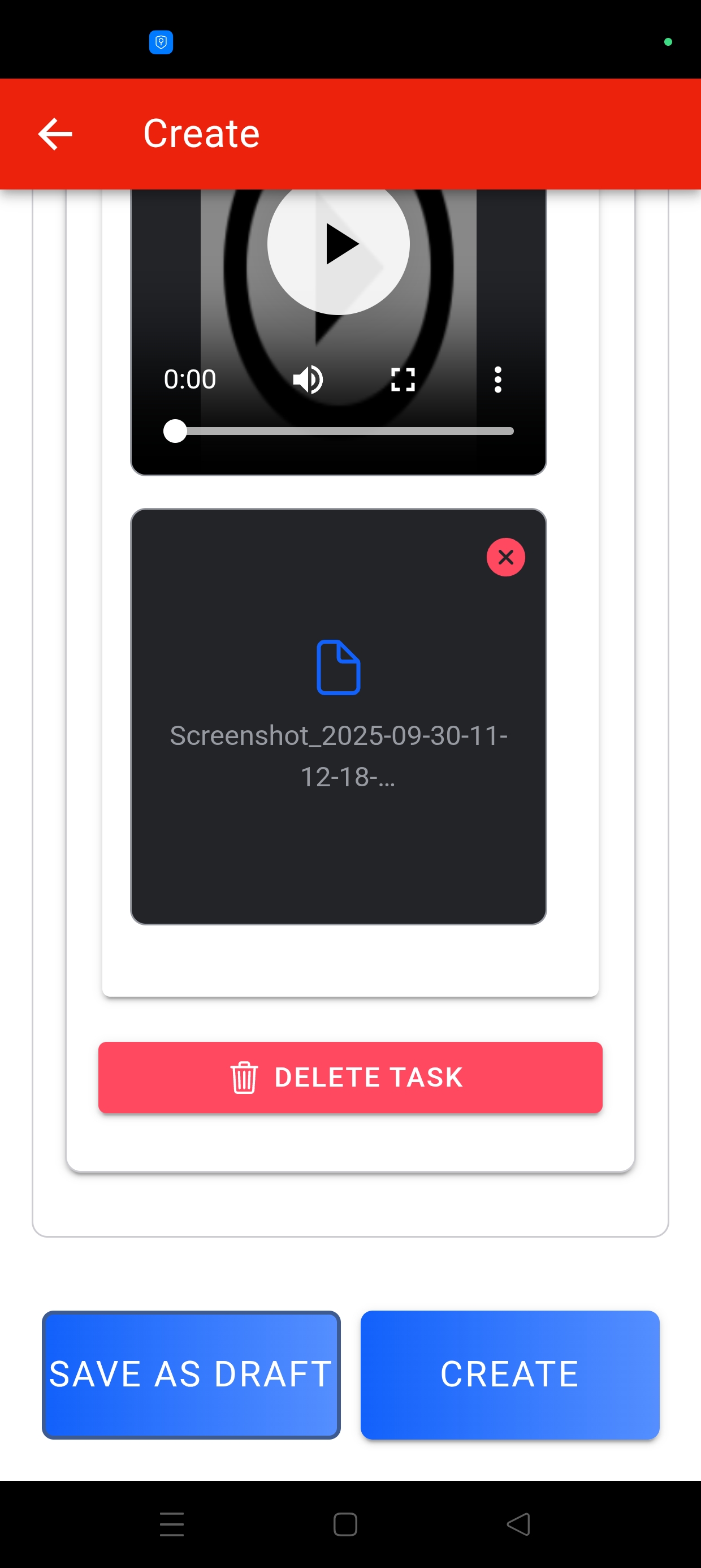701x1568 pixels.
Task: Open the video player's more options menu
Action: pyautogui.click(x=497, y=380)
